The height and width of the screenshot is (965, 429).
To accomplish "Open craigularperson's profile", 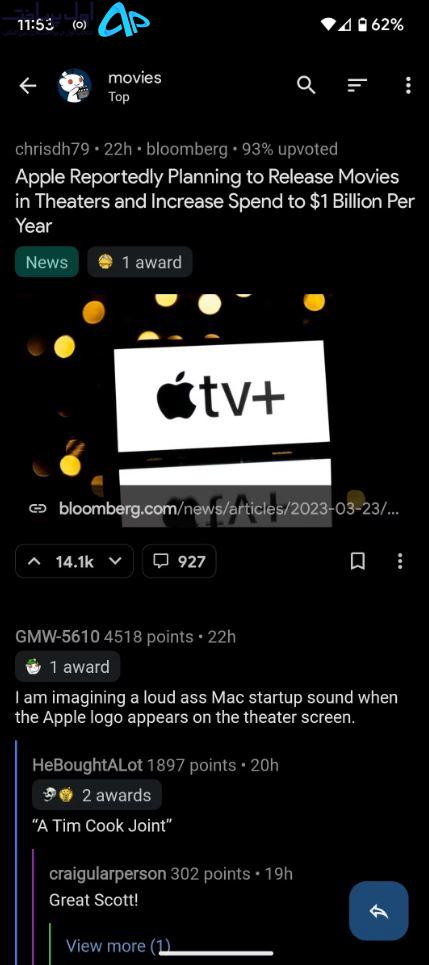I will pos(107,873).
